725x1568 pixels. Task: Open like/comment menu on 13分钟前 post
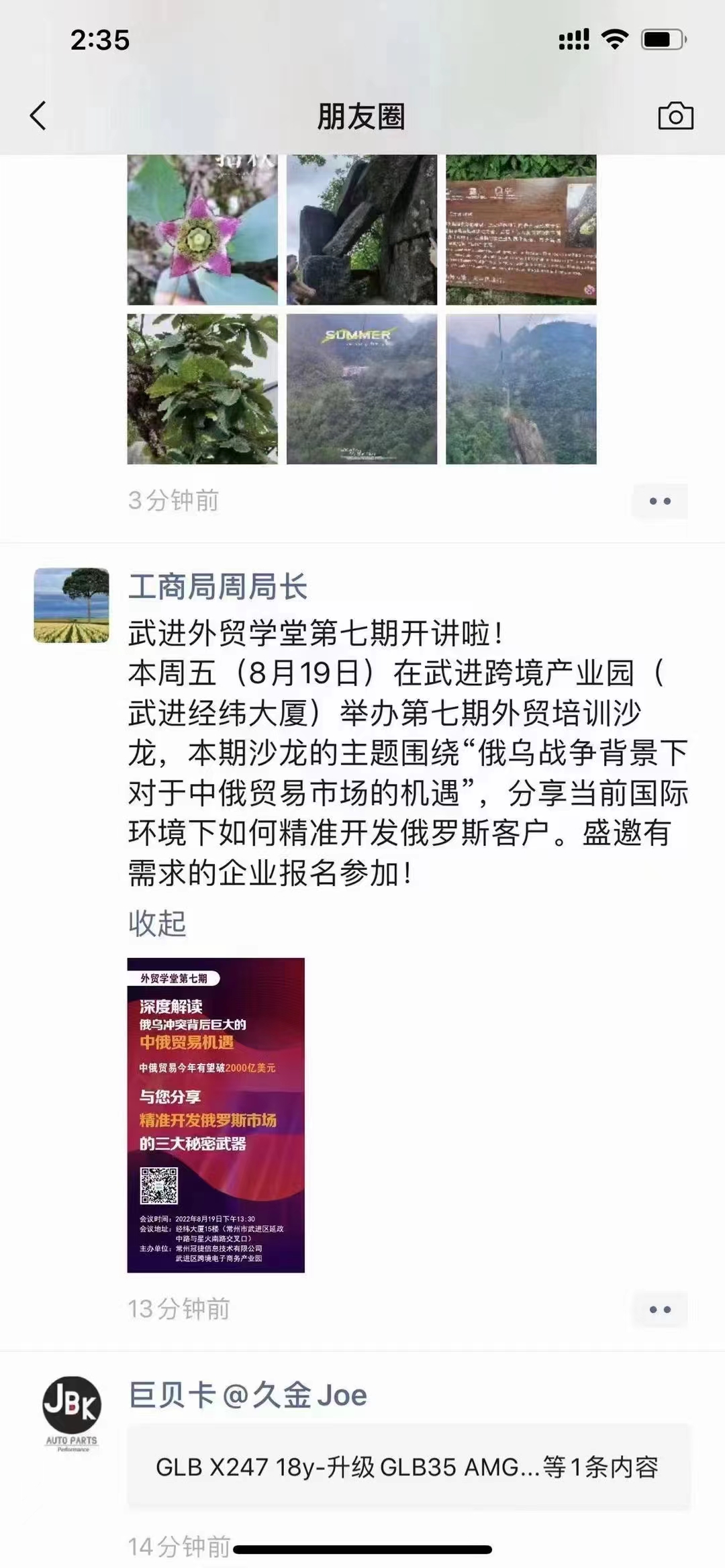click(659, 1309)
